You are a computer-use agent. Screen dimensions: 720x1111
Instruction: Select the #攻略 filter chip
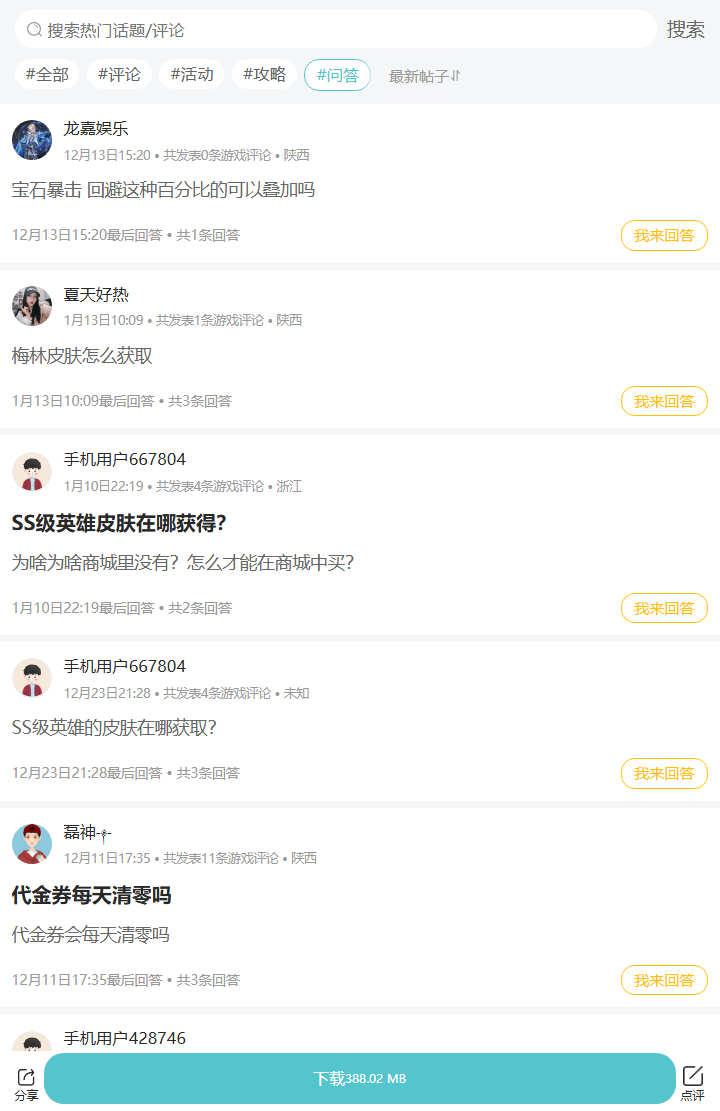(x=264, y=74)
